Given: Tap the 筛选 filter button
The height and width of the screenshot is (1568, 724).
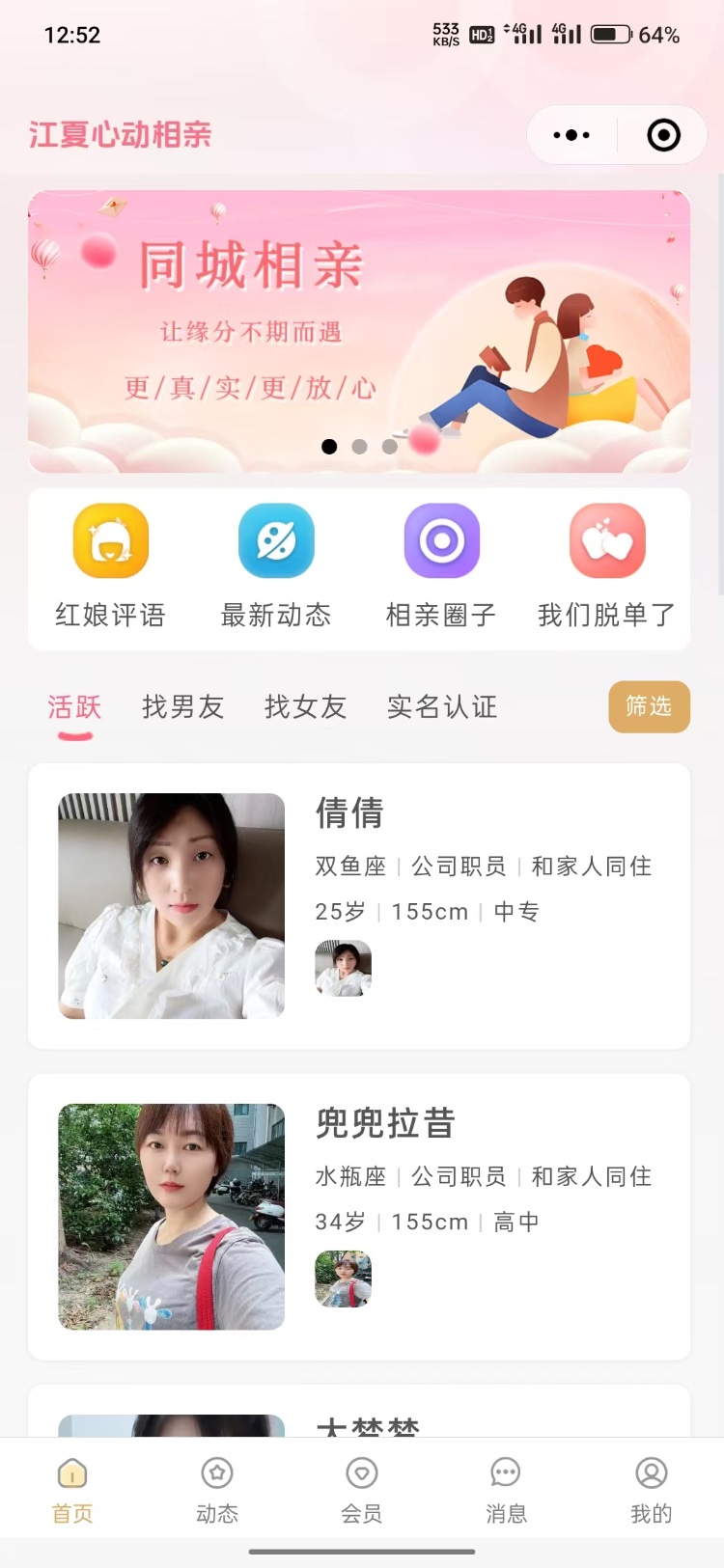Looking at the screenshot, I should [x=649, y=706].
